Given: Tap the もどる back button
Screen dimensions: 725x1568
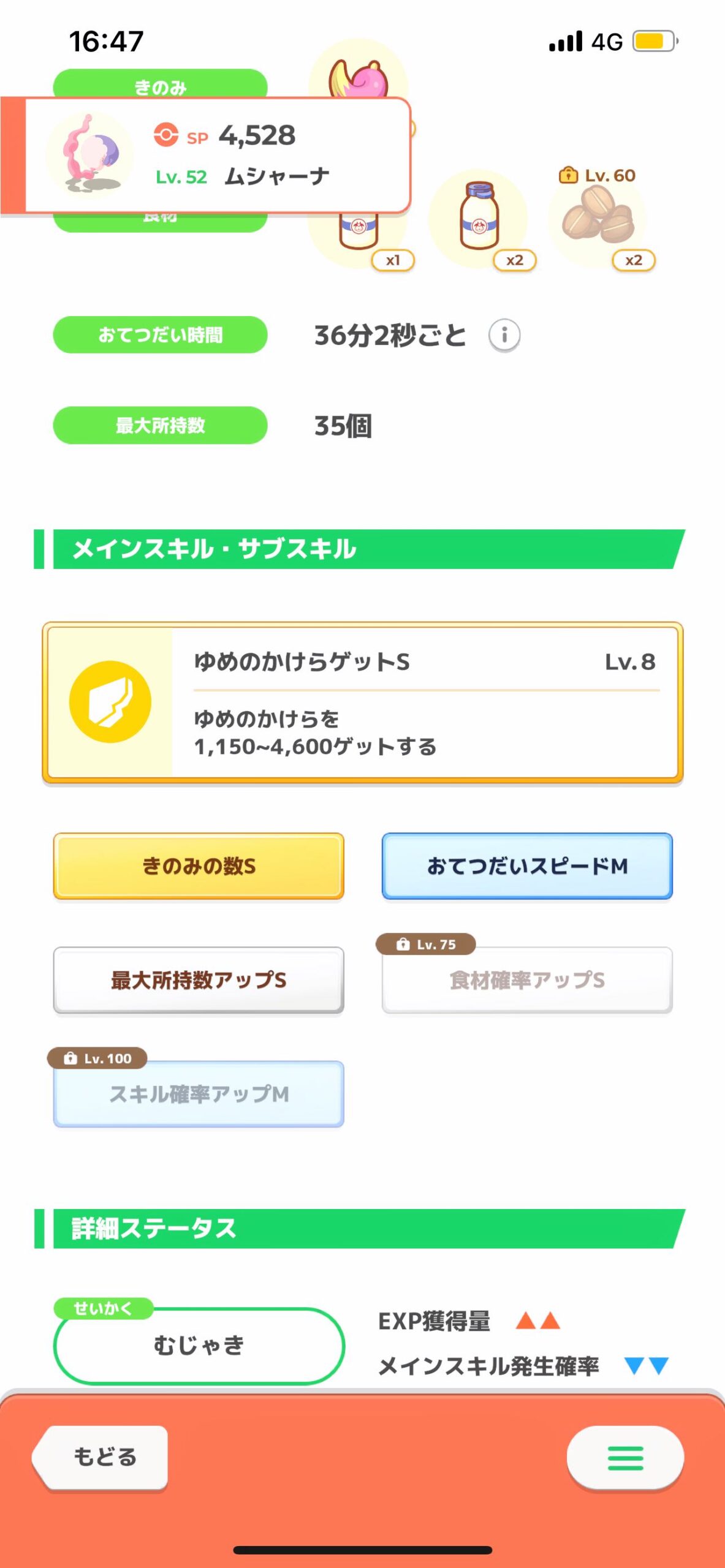Looking at the screenshot, I should 101,1457.
